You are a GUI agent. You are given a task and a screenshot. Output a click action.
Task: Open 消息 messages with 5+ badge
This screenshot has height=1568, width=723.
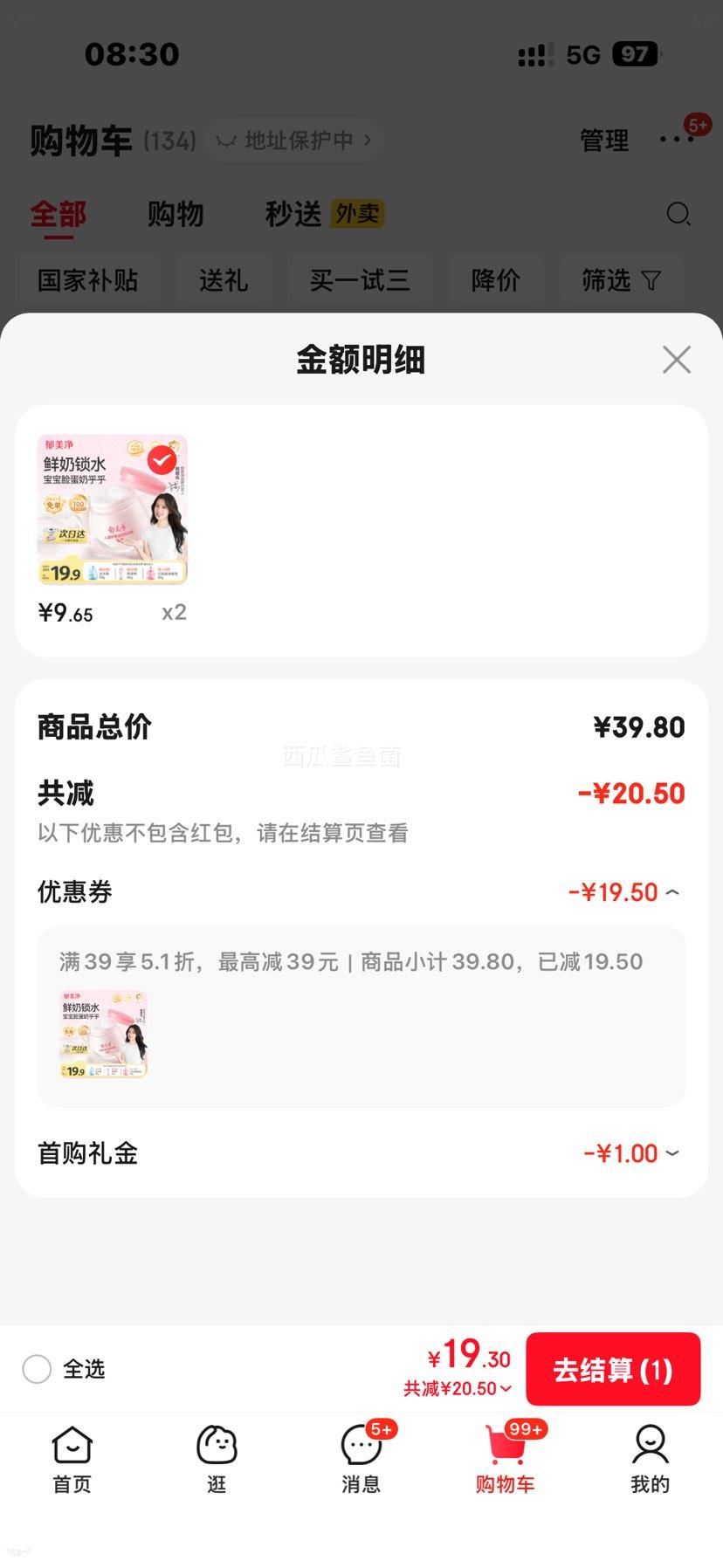(x=361, y=1445)
